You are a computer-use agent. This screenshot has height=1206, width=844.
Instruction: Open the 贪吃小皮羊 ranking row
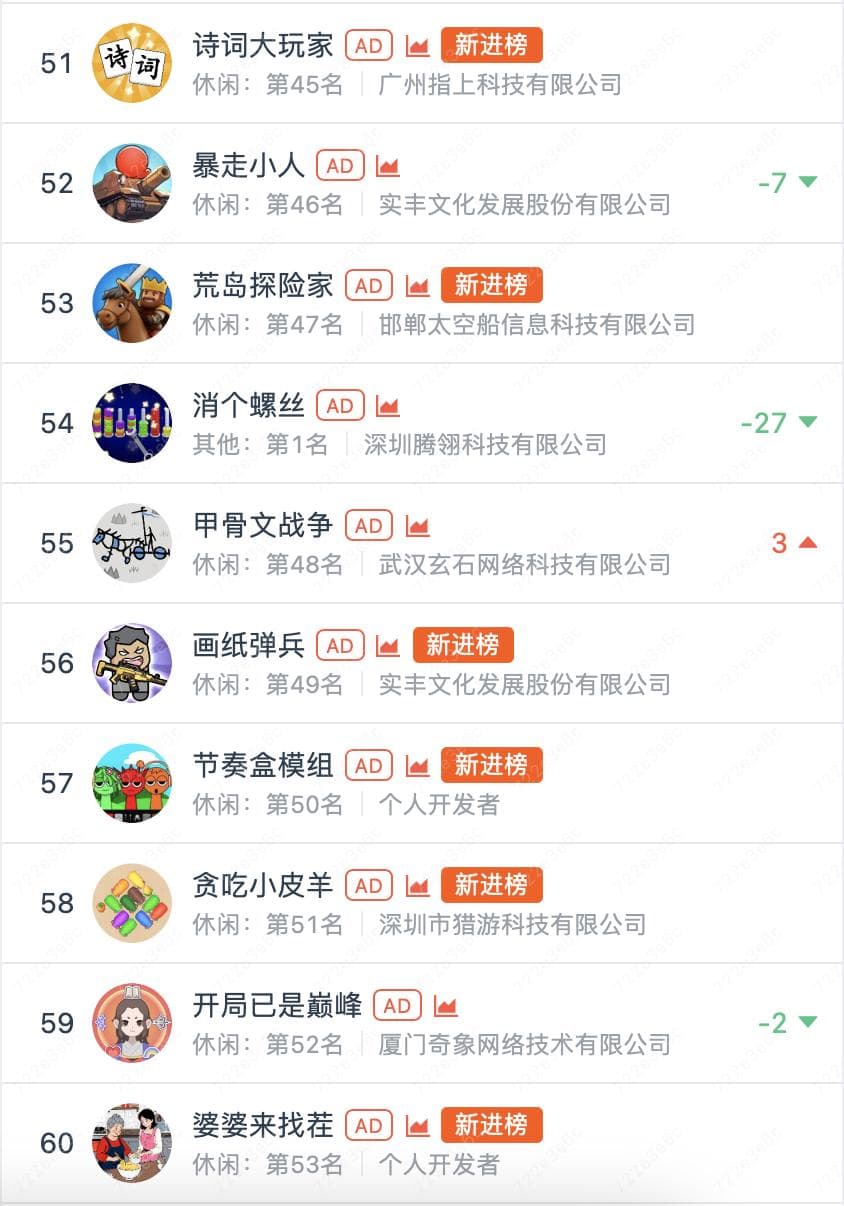click(x=263, y=885)
